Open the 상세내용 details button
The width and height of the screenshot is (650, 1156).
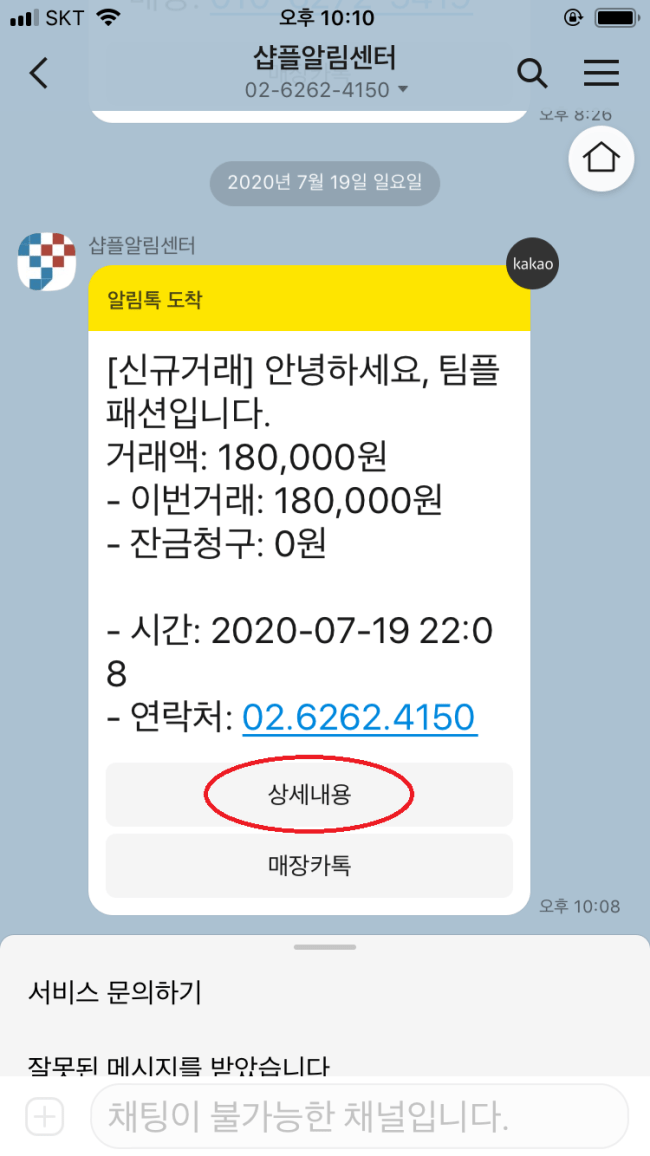[308, 795]
